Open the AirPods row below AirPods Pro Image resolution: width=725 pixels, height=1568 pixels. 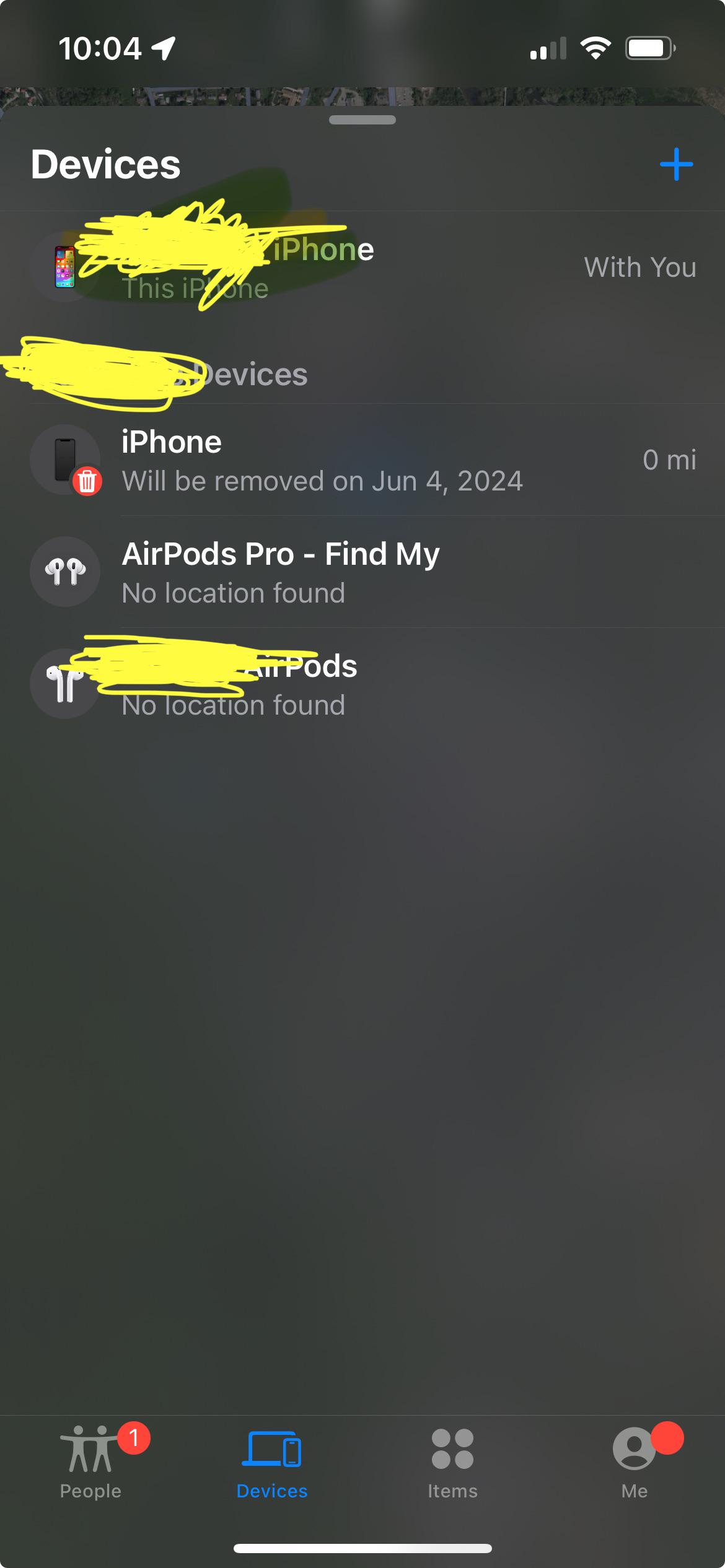coord(362,684)
